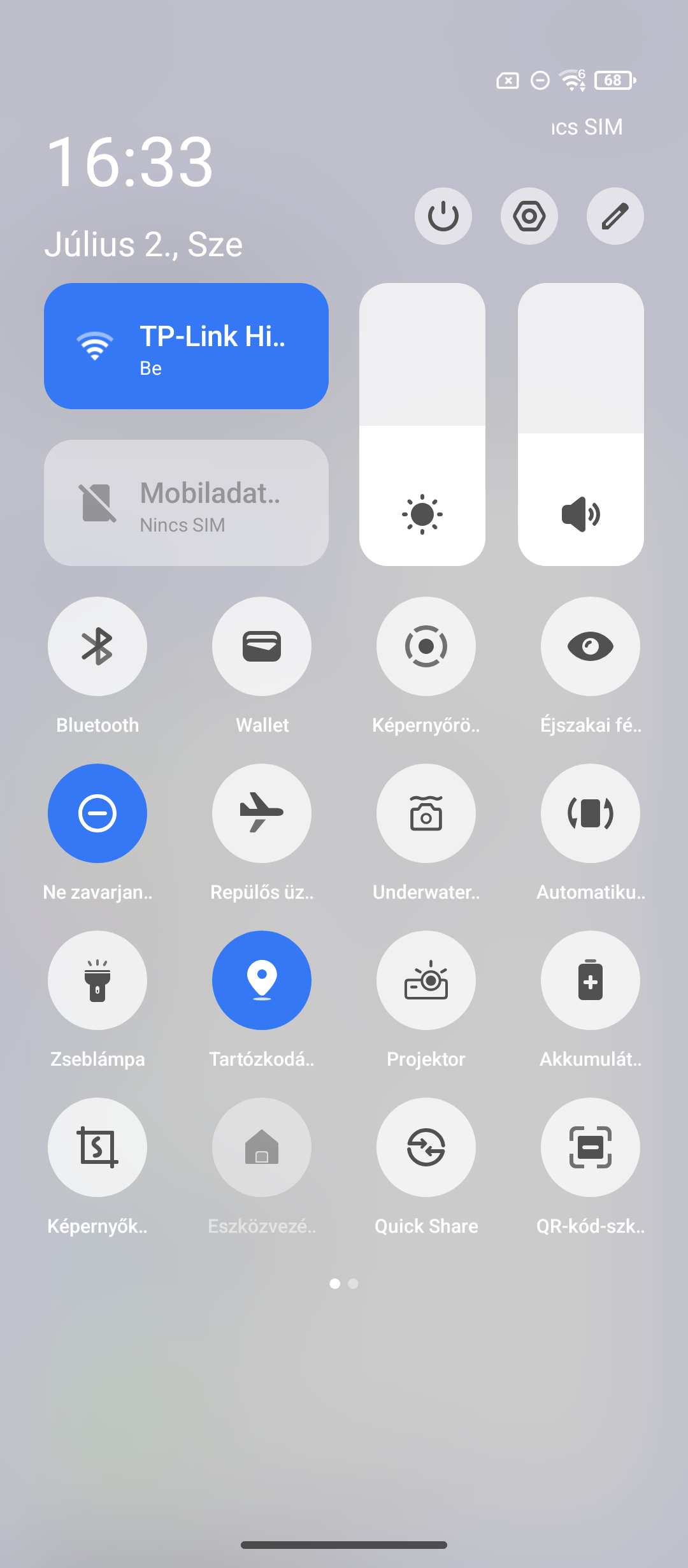This screenshot has height=1568, width=688.
Task: Open the QR-kód-szk.. scanner
Action: (x=591, y=1147)
